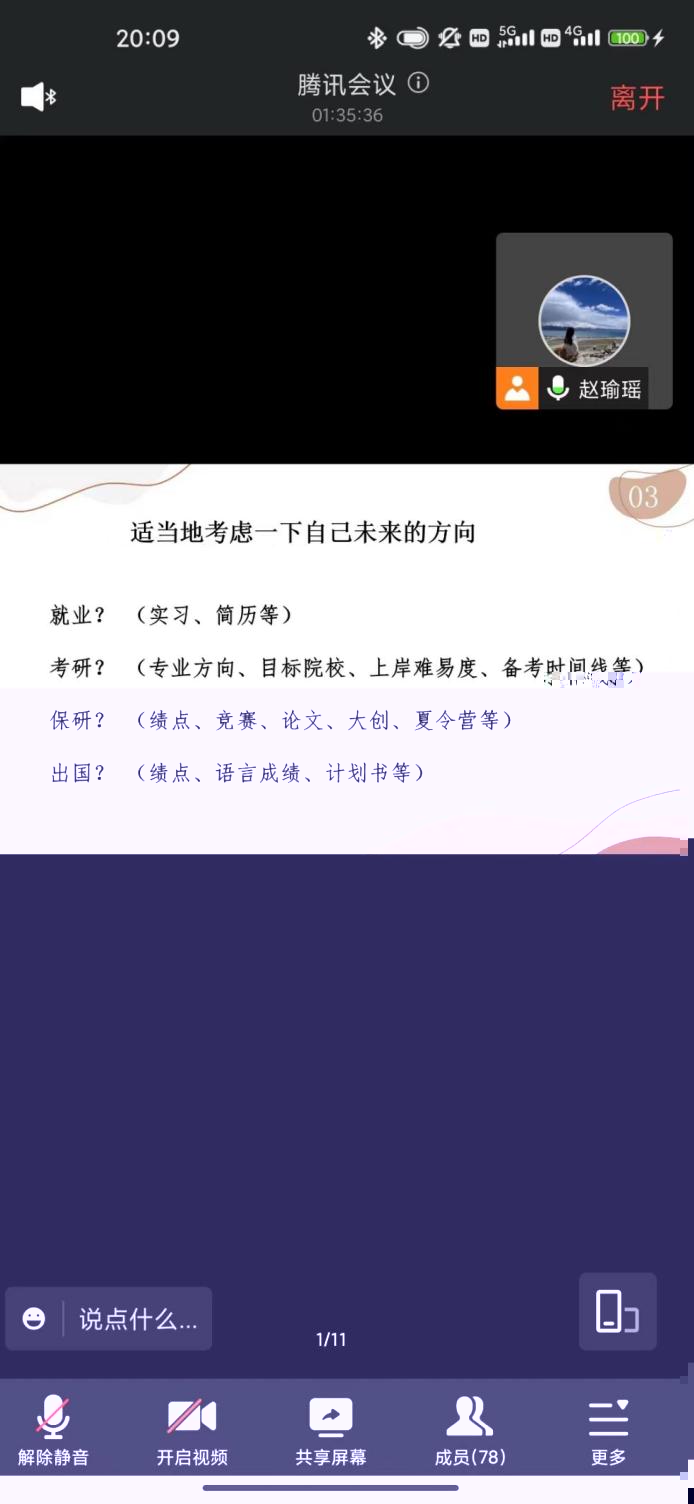Rotate screen with the orientation button

(617, 1311)
